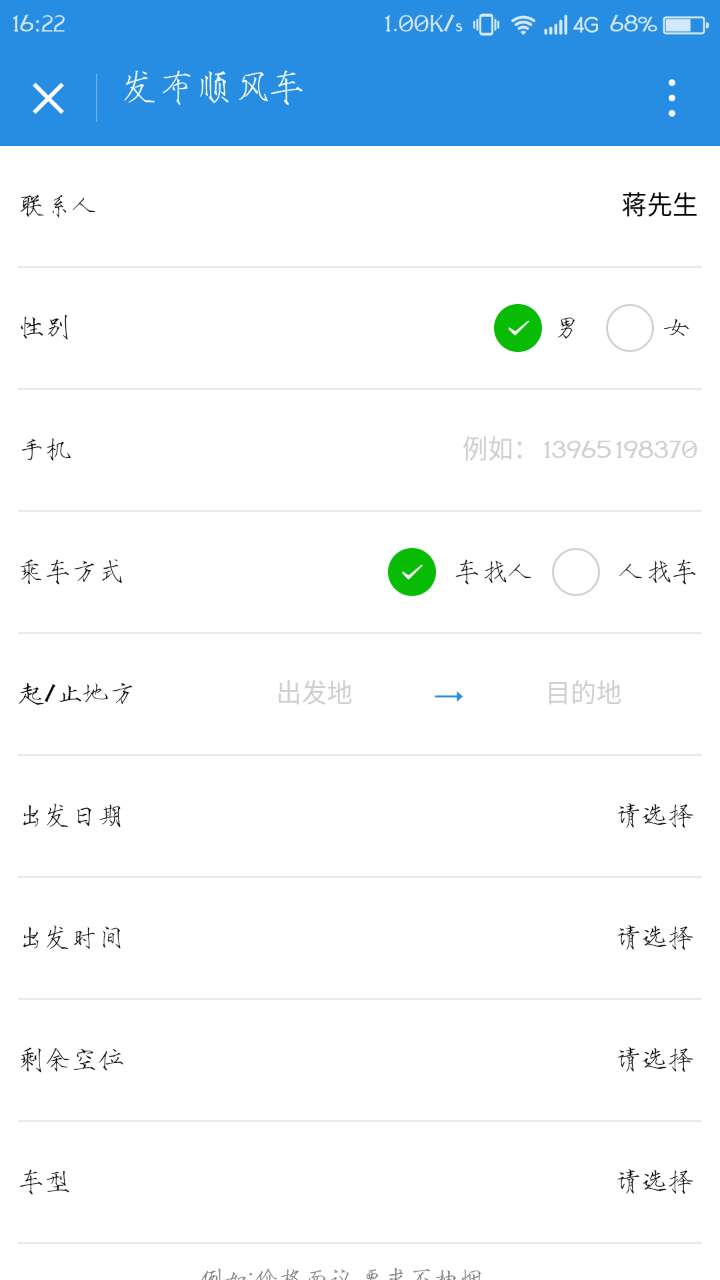Enter the 目的地 destination
This screenshot has height=1280, width=720.
[584, 693]
